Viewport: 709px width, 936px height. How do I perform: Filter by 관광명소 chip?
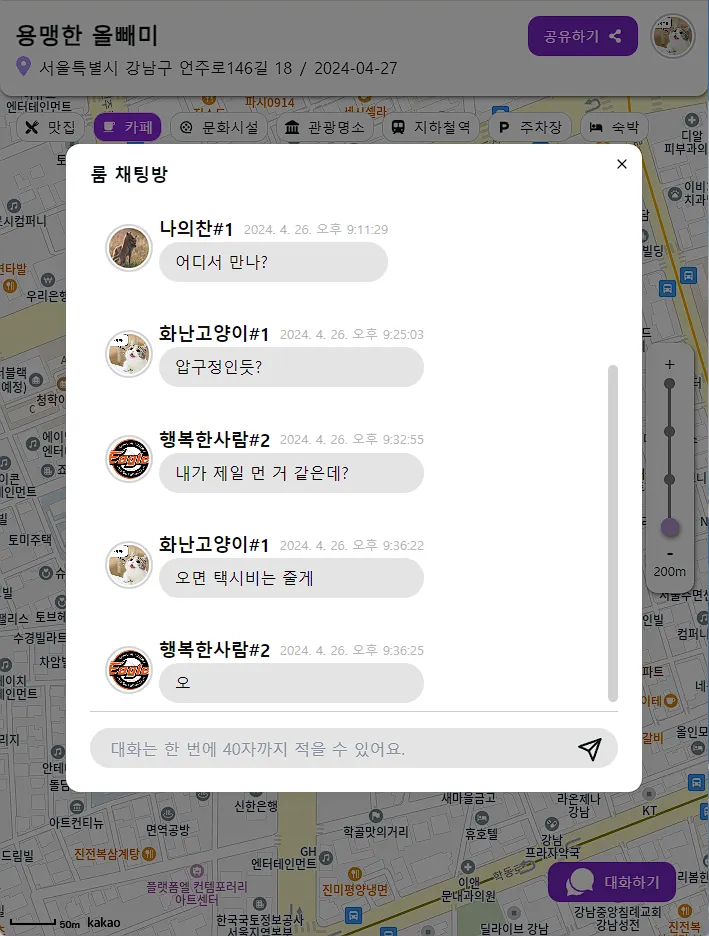pyautogui.click(x=322, y=127)
